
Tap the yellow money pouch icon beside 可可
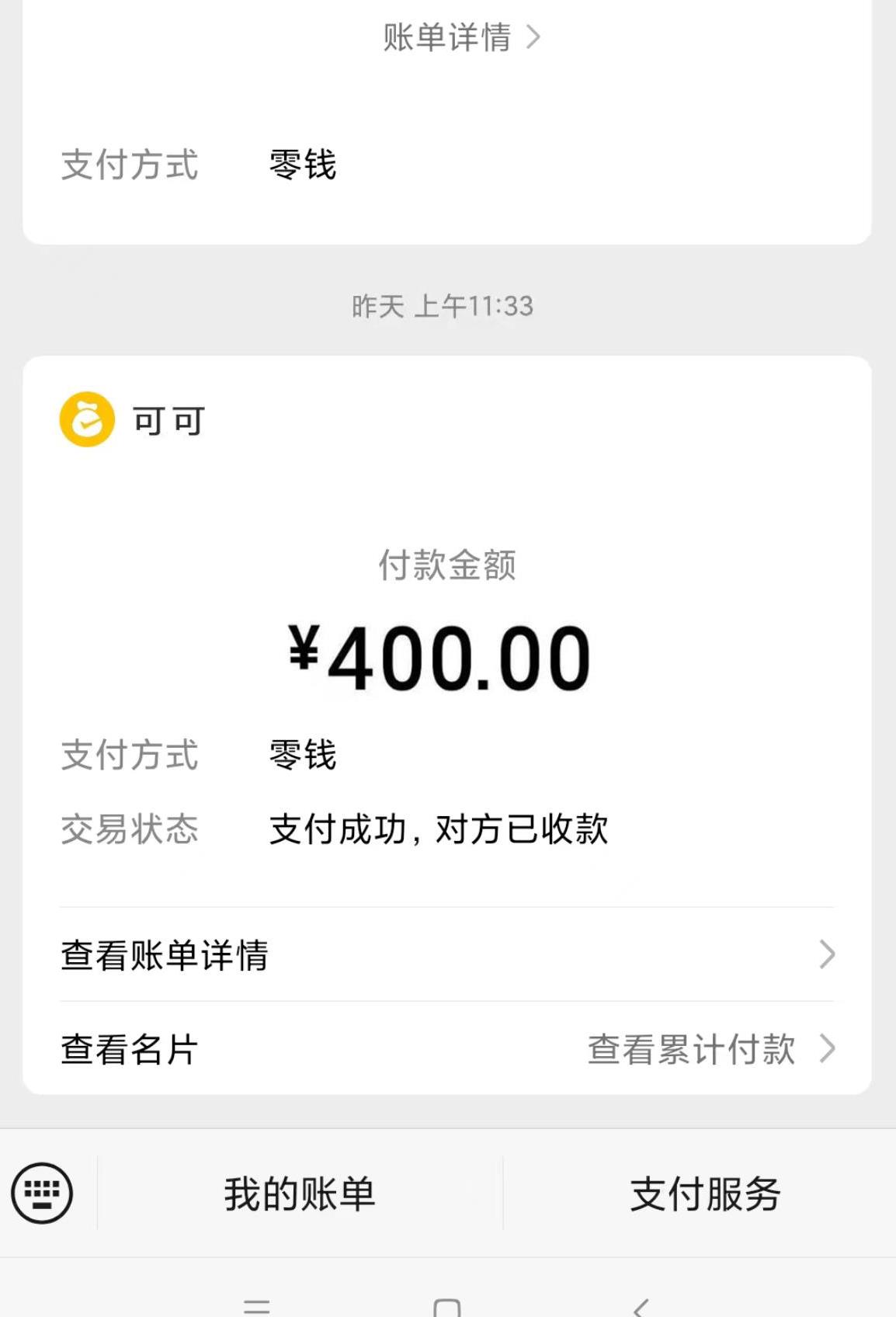86,421
